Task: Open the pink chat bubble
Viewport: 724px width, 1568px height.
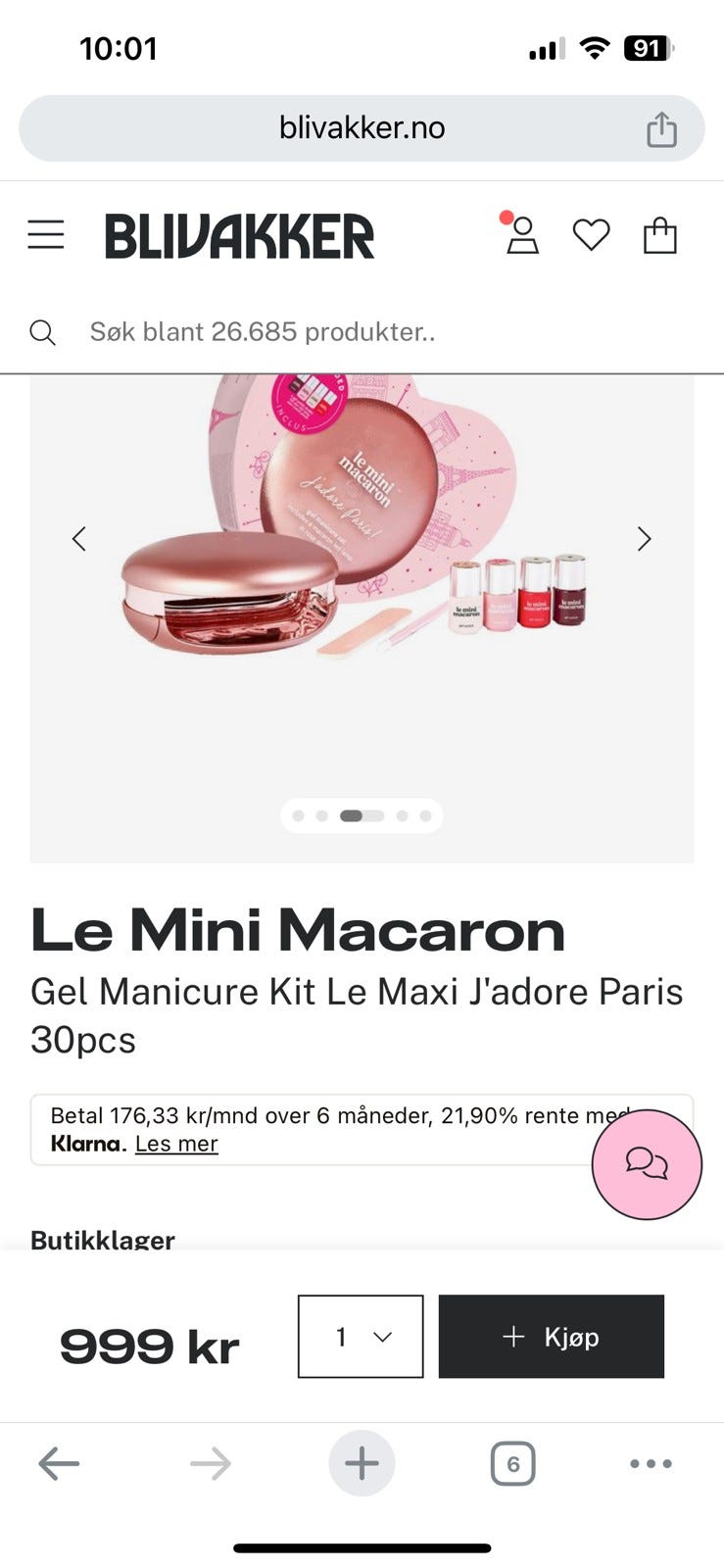Action: (647, 1164)
